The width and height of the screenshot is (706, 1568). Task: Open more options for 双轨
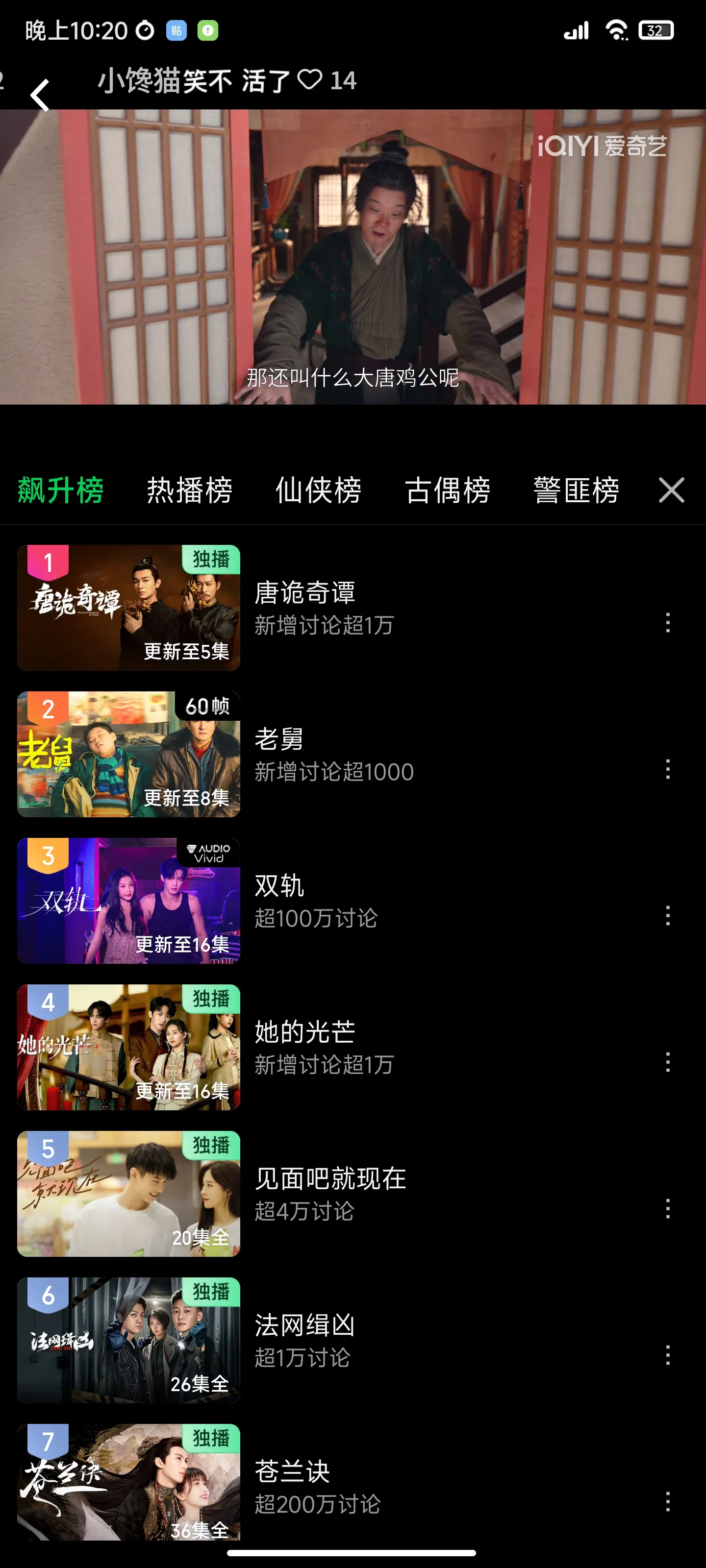coord(668,916)
